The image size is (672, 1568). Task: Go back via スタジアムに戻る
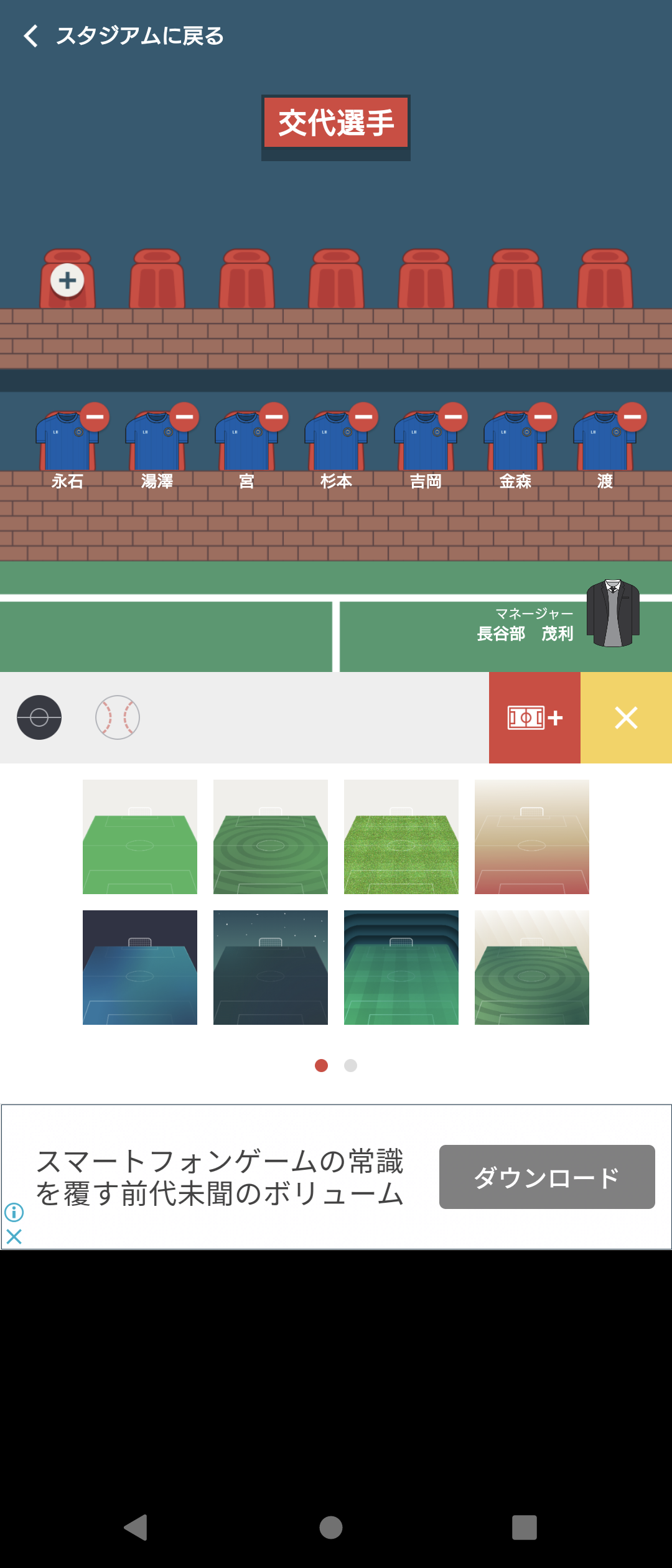(x=124, y=36)
